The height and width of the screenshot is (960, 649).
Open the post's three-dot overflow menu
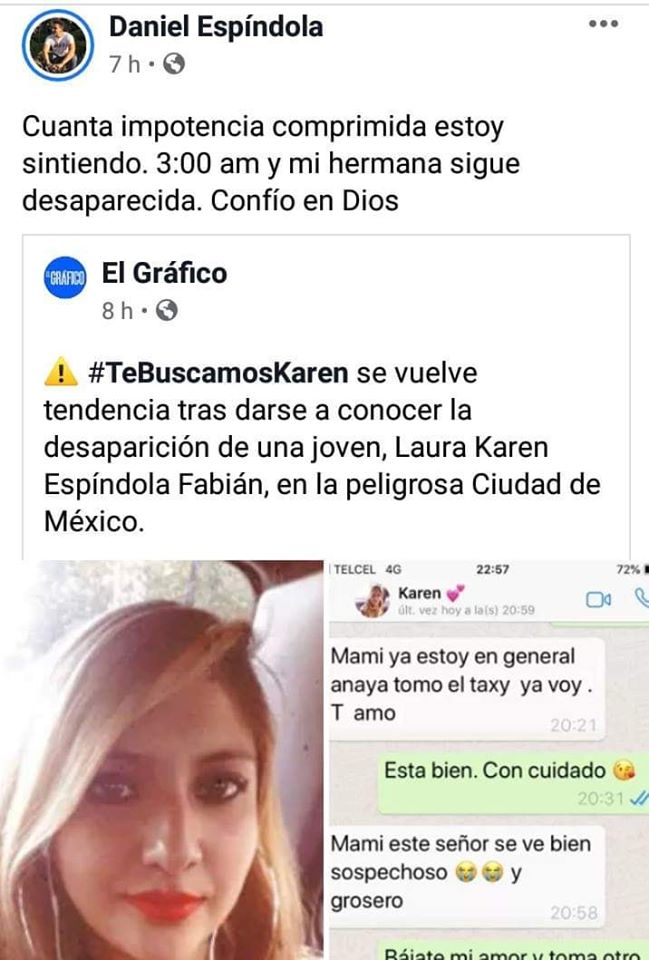[603, 25]
